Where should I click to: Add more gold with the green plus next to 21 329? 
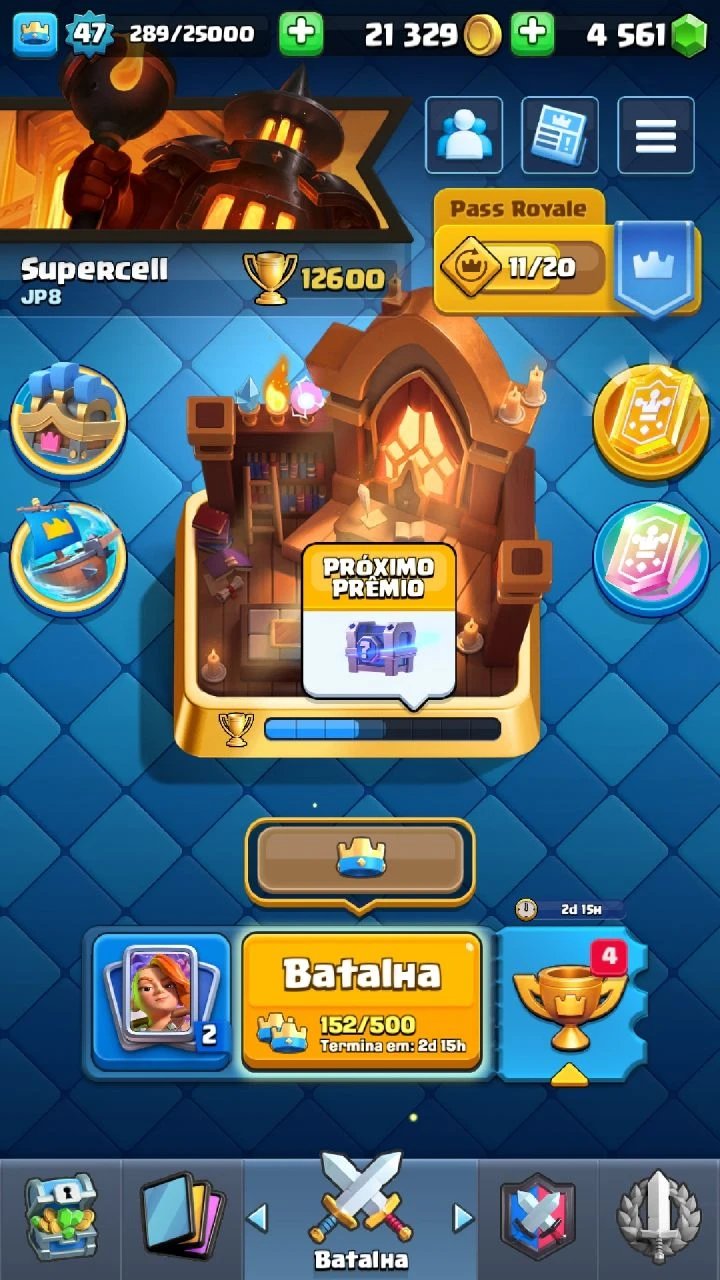(x=533, y=34)
